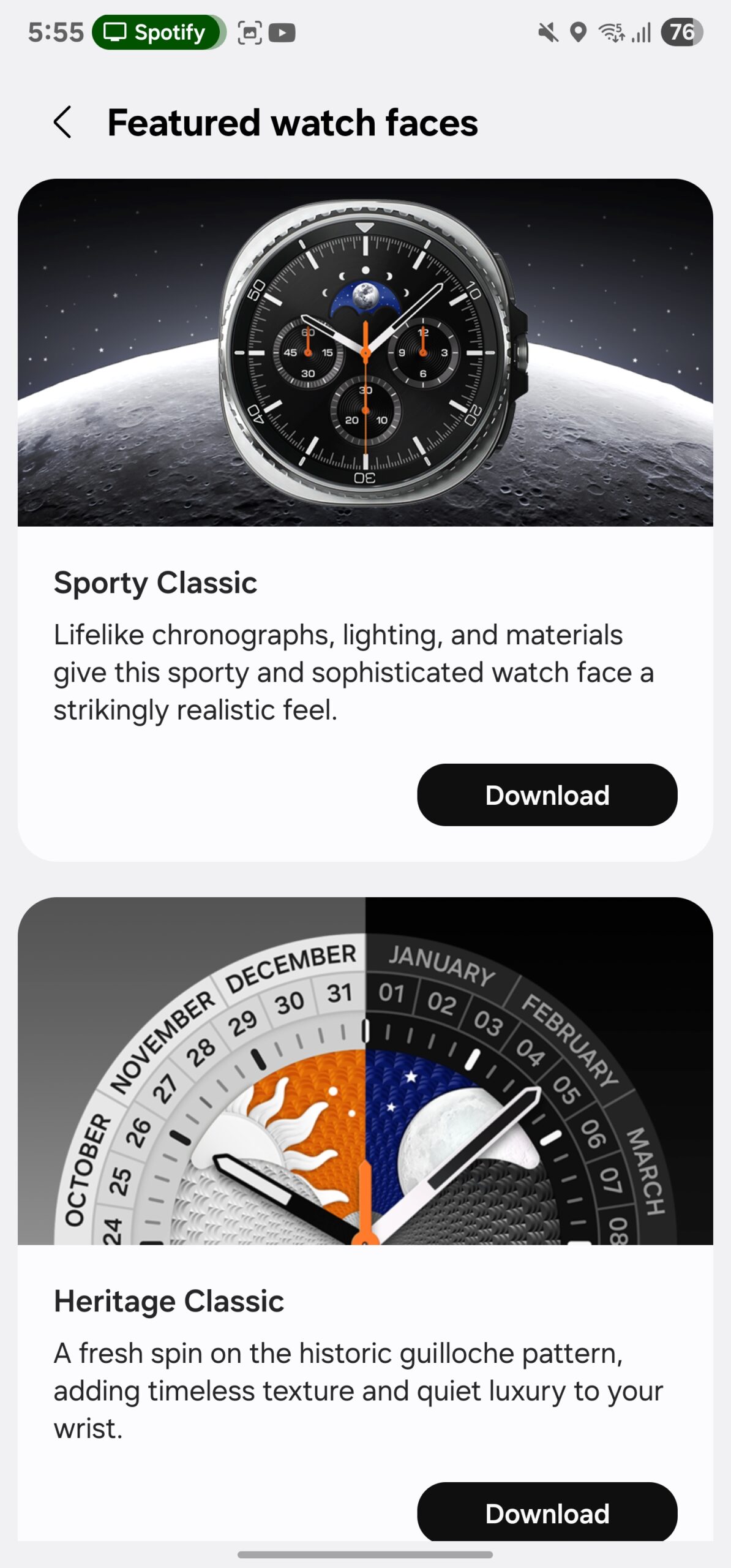Tap the muted sound icon in status bar
The height and width of the screenshot is (1568, 731).
(547, 32)
